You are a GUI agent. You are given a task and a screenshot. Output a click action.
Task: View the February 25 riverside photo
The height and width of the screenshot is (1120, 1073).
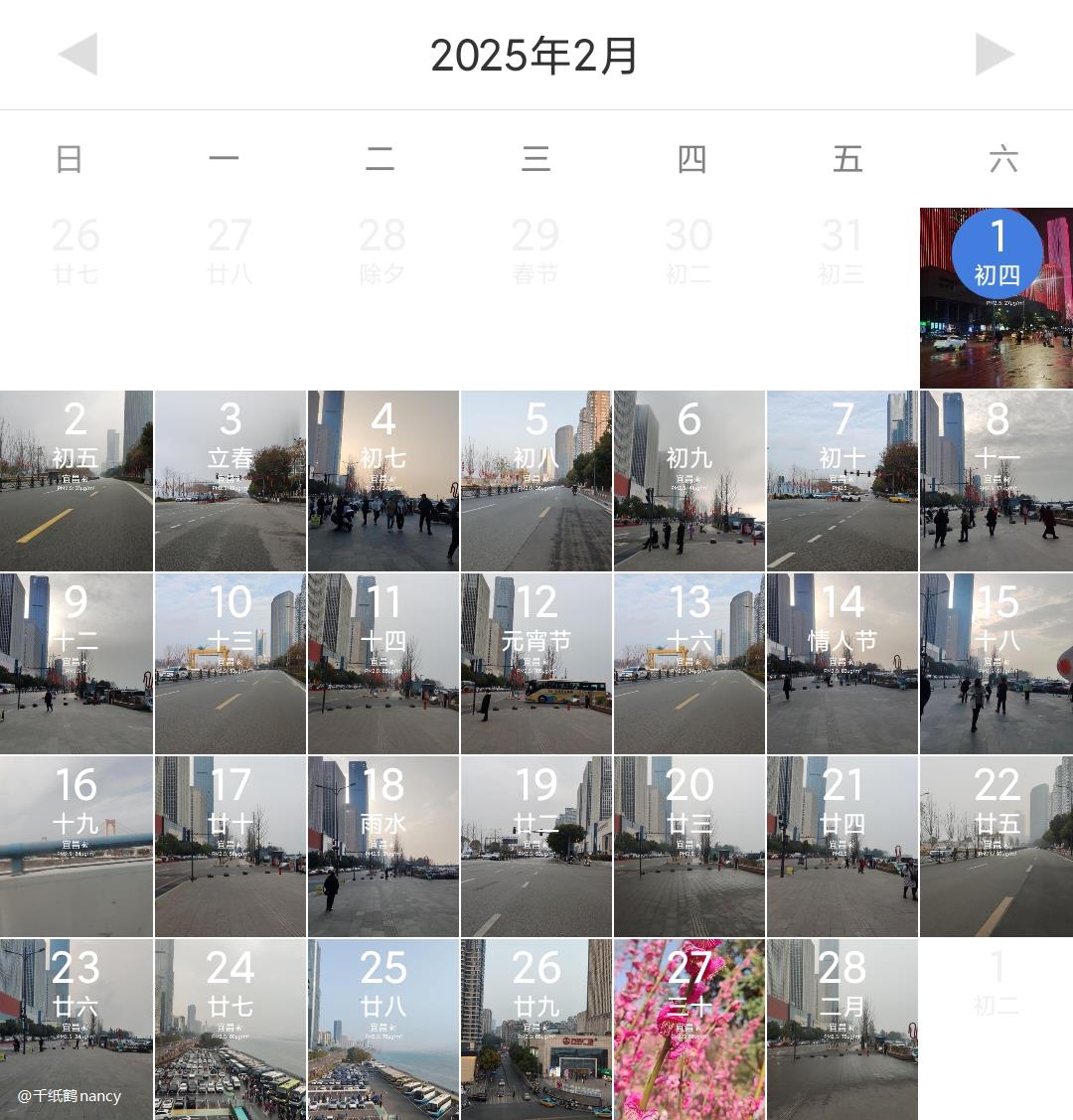(383, 1030)
